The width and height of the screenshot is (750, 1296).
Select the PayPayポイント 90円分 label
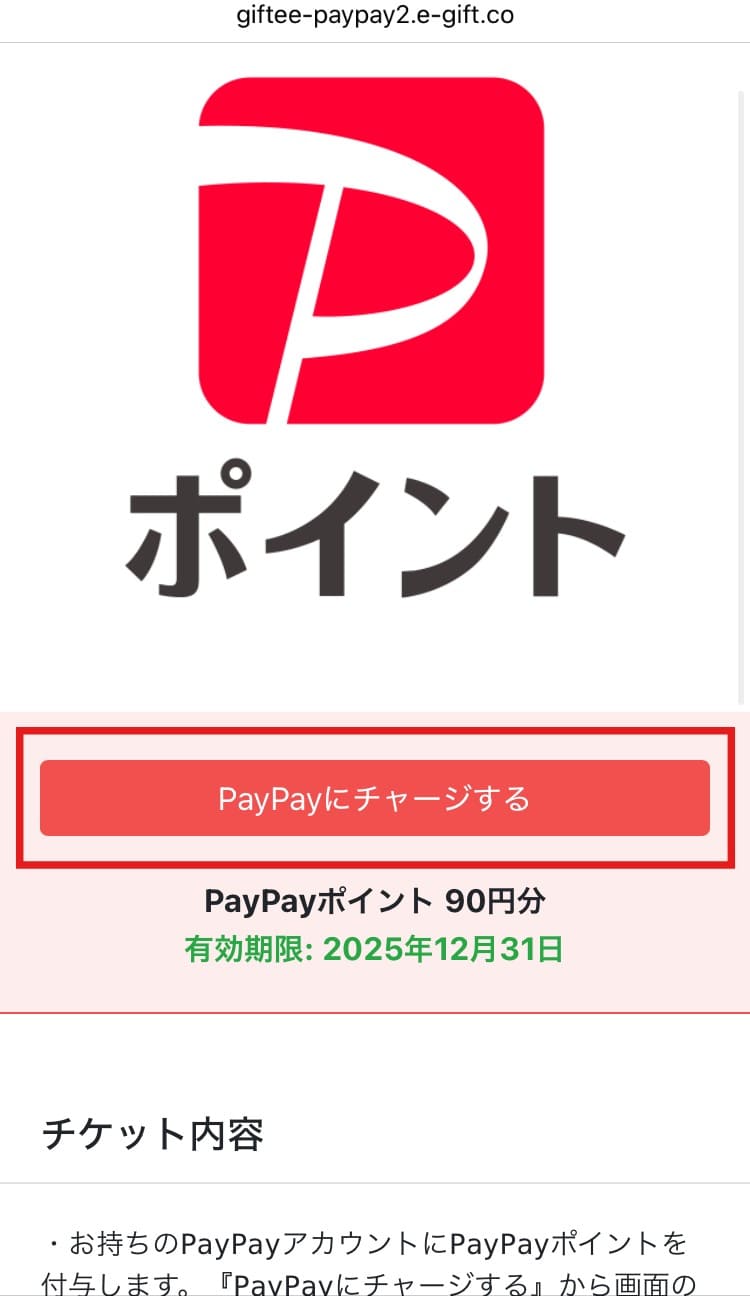(x=374, y=901)
